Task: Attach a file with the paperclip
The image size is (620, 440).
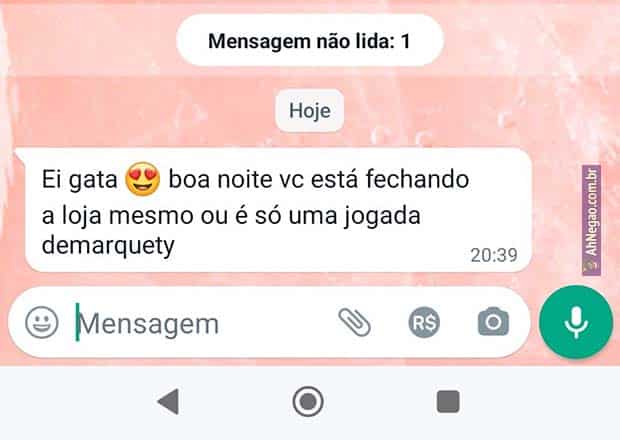Action: click(354, 322)
